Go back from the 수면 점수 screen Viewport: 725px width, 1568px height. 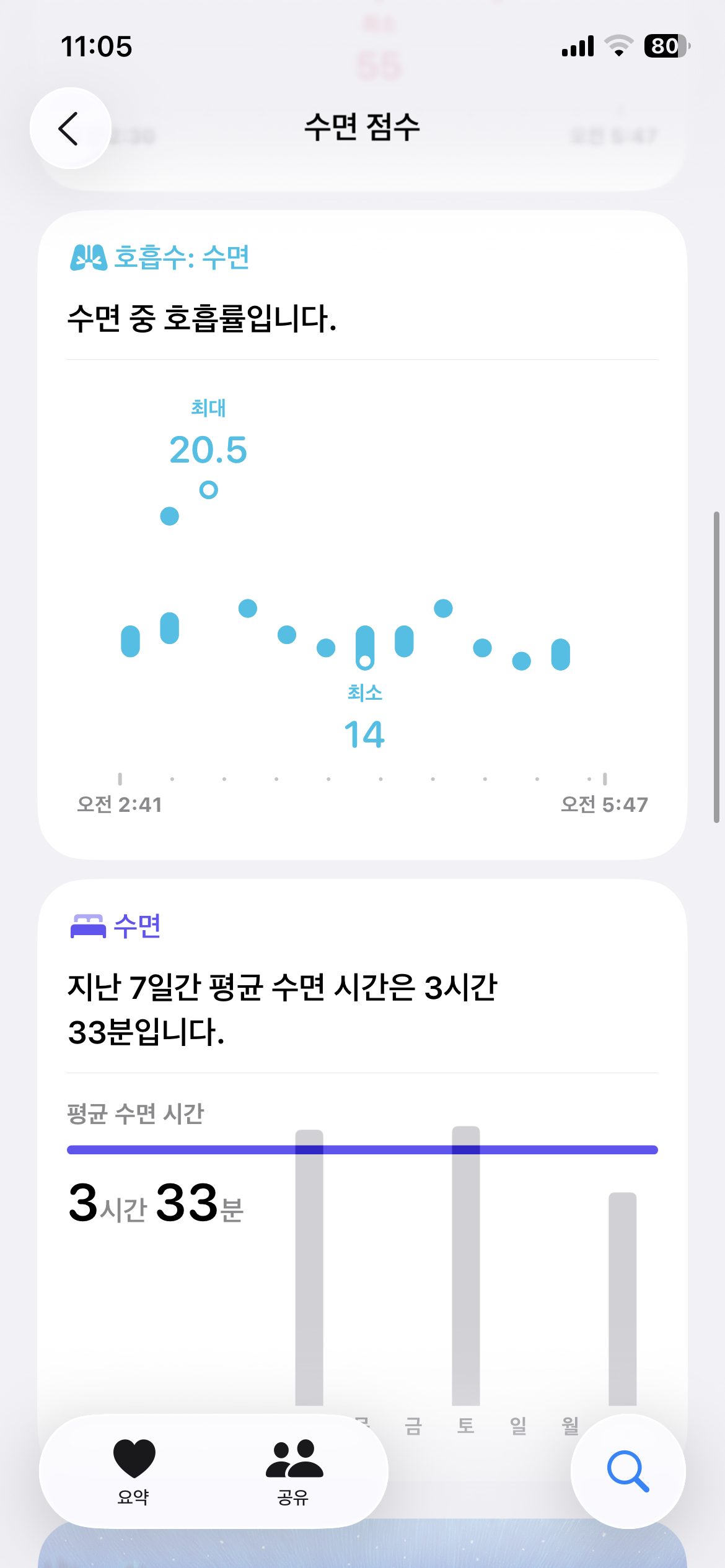coord(70,128)
